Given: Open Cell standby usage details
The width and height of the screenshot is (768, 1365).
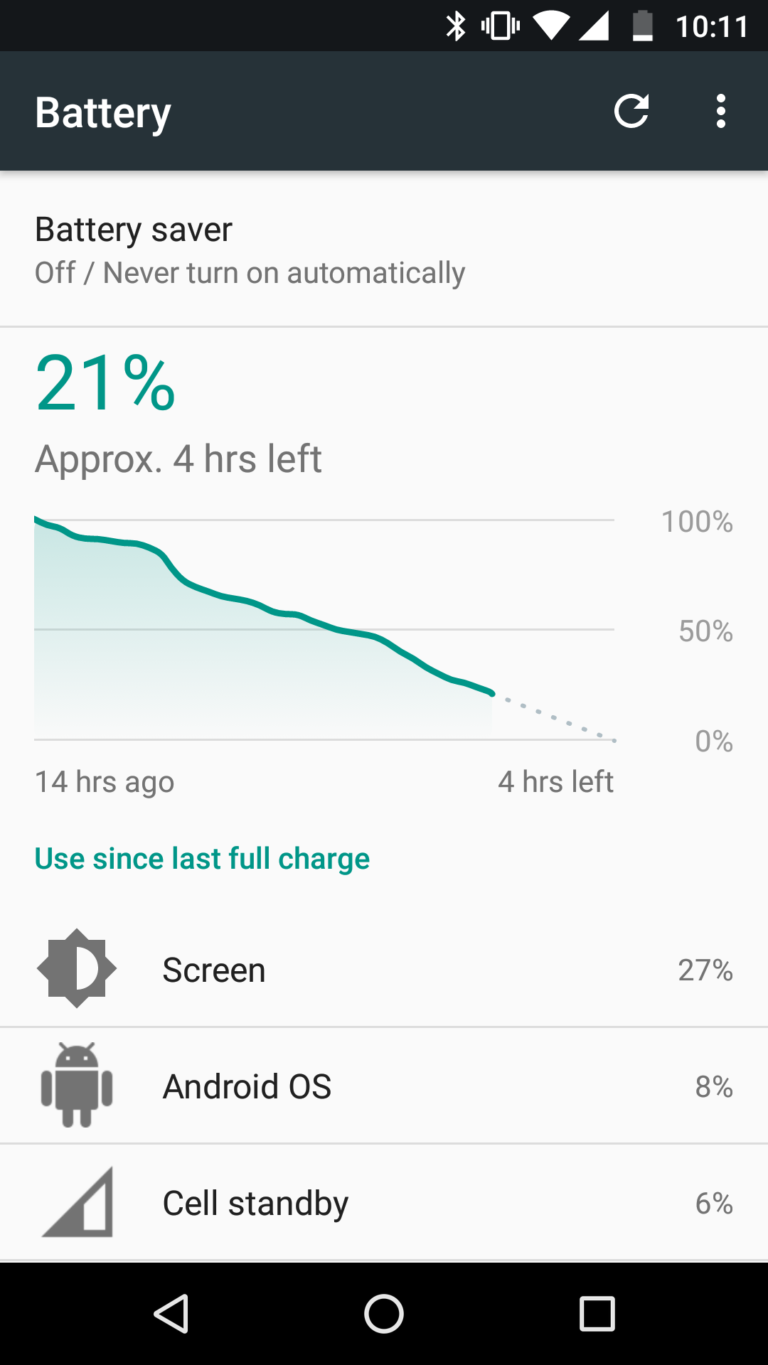Looking at the screenshot, I should [384, 1203].
